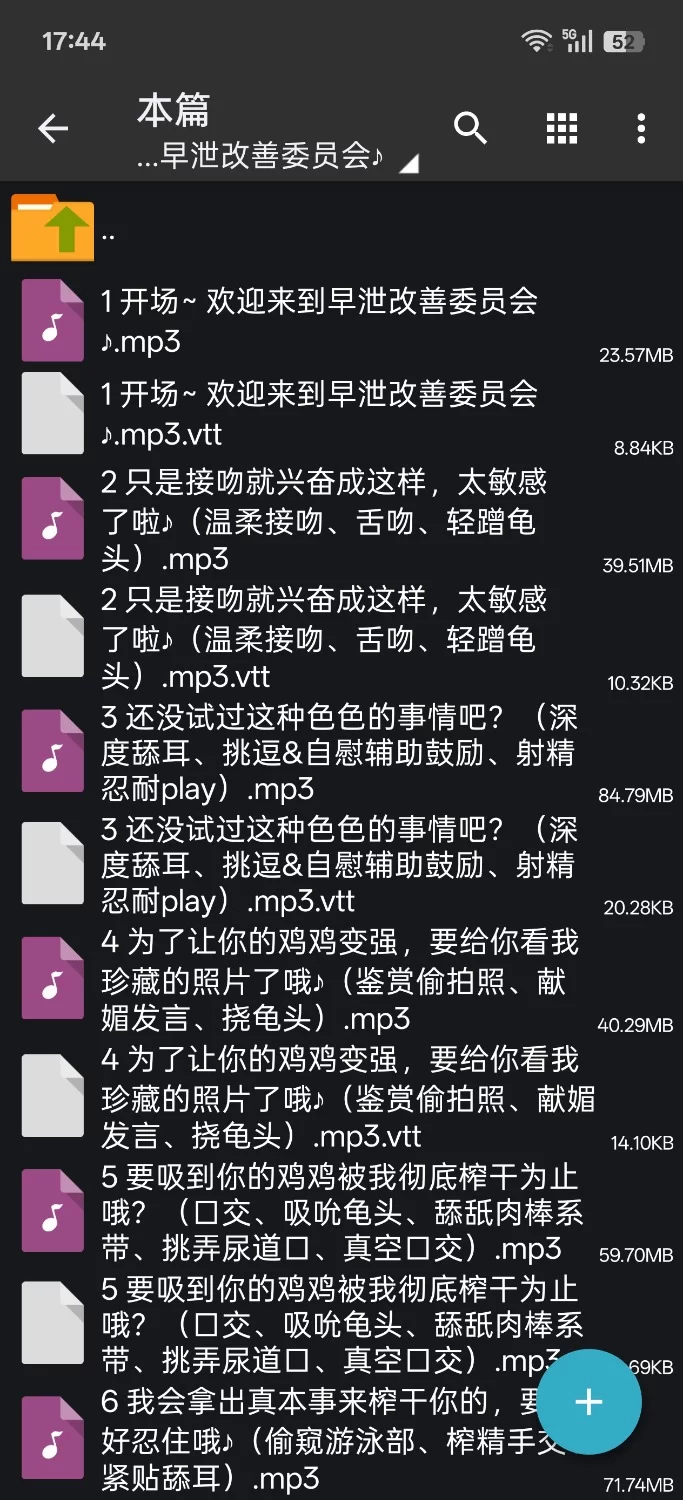
Task: Open the 84.79MB mp3 file numbered 3
Action: click(x=320, y=753)
